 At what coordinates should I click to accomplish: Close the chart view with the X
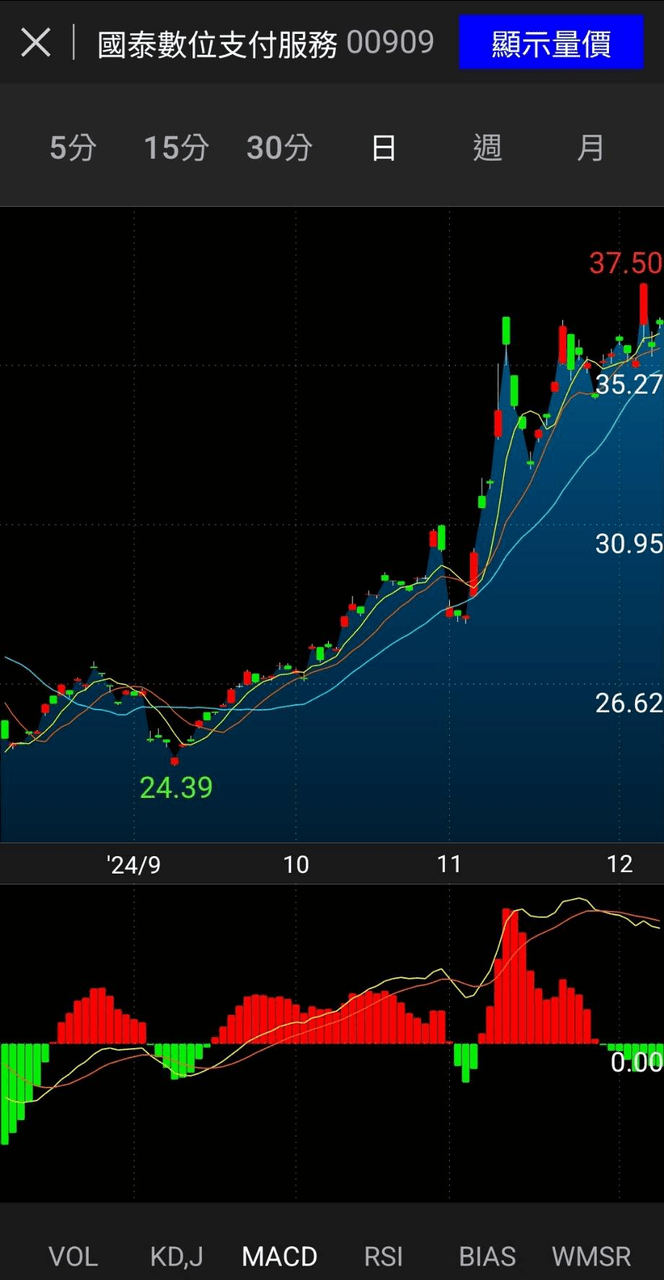[36, 43]
